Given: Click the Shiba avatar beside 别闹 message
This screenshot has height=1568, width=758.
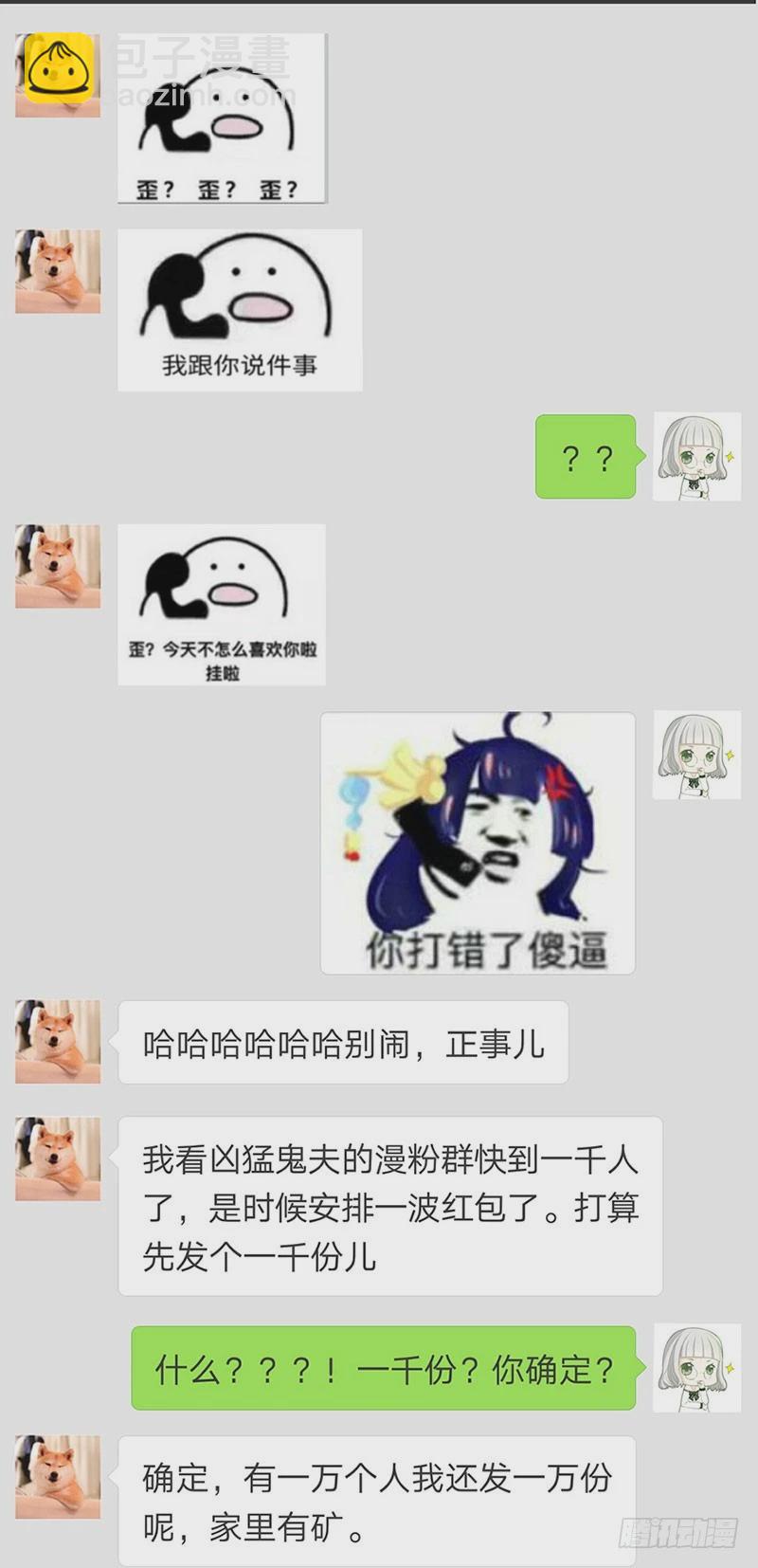Looking at the screenshot, I should pos(57,1041).
